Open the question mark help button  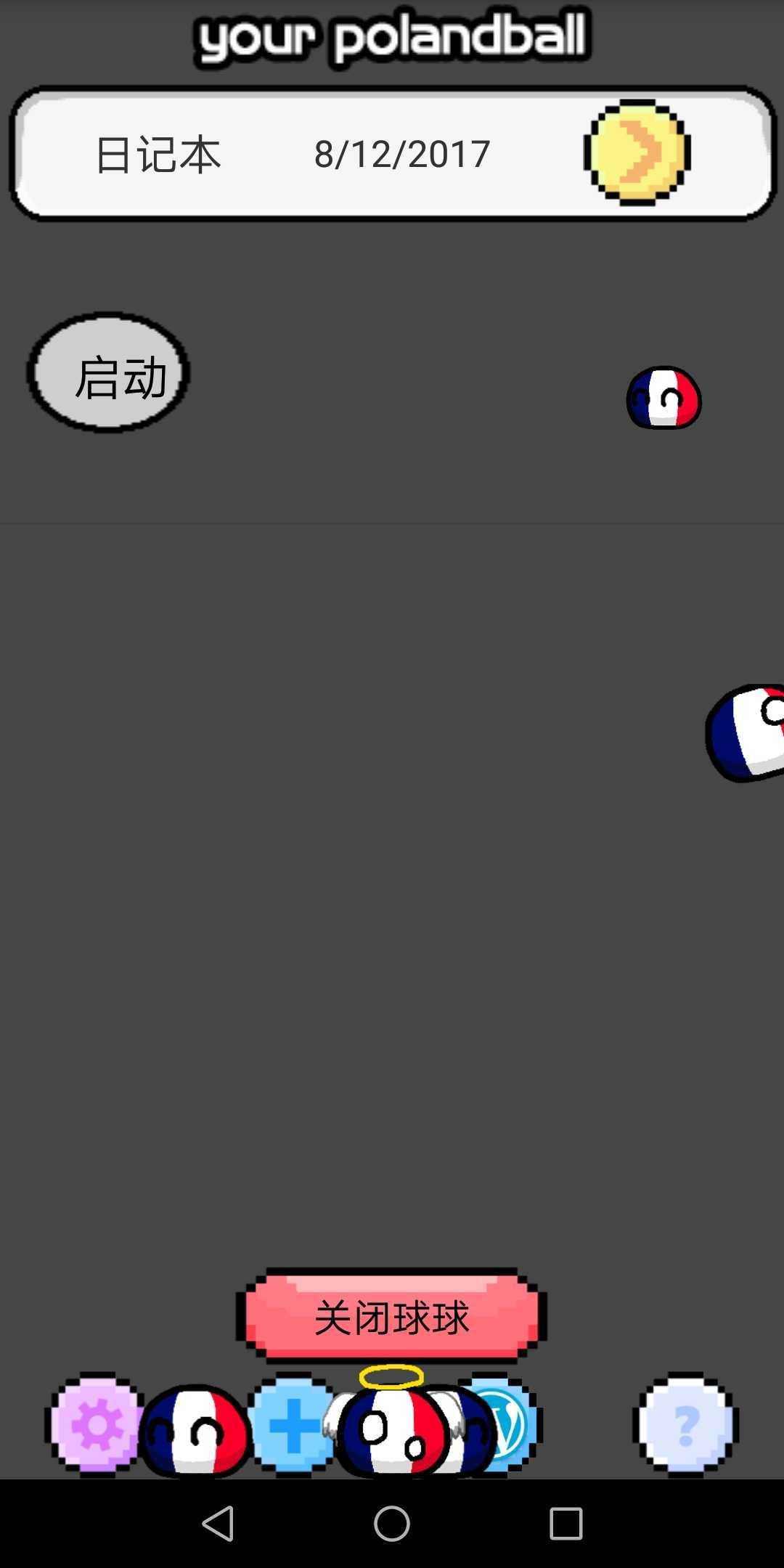click(686, 1424)
